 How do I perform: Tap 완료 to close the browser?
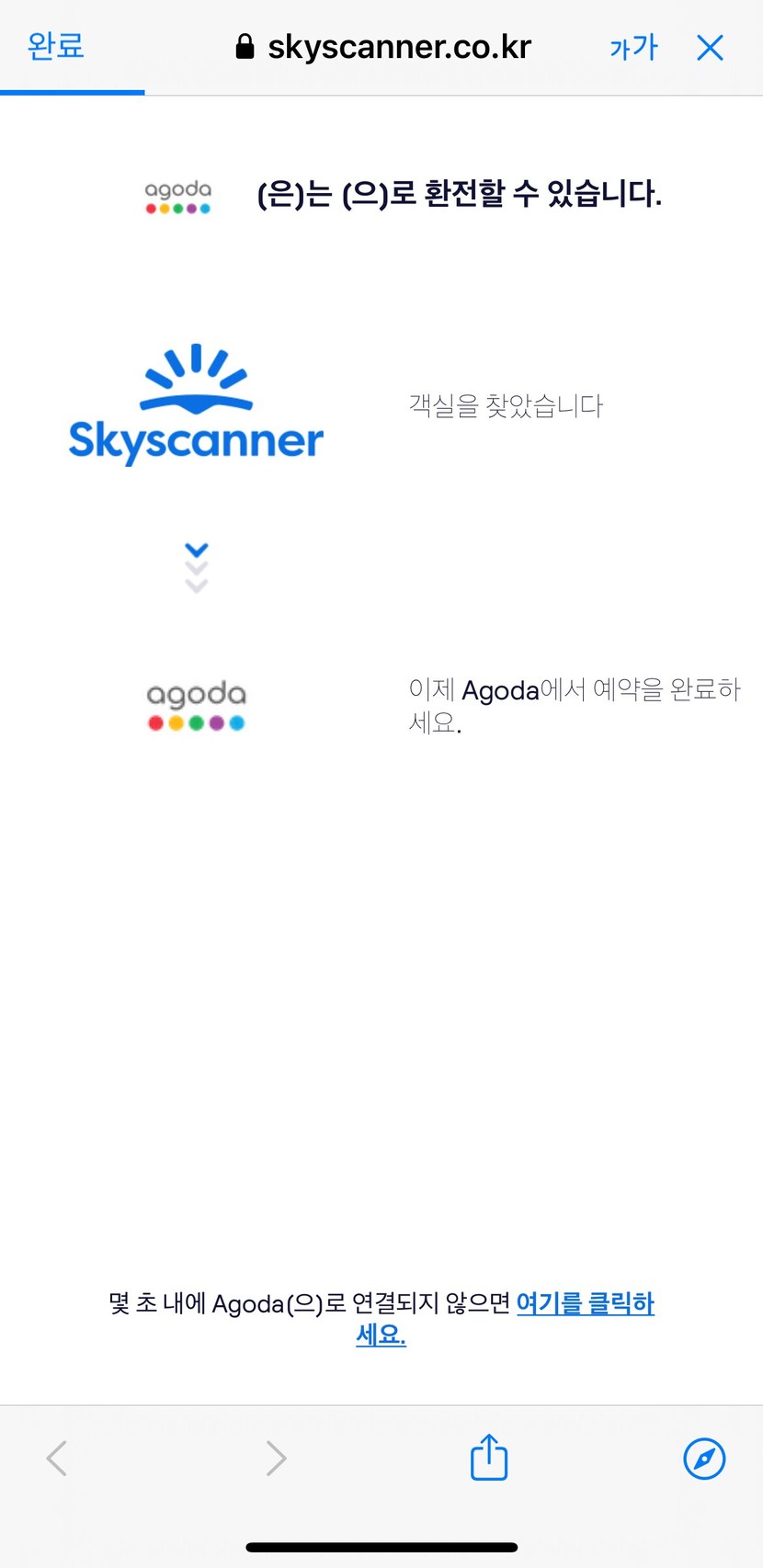[56, 46]
